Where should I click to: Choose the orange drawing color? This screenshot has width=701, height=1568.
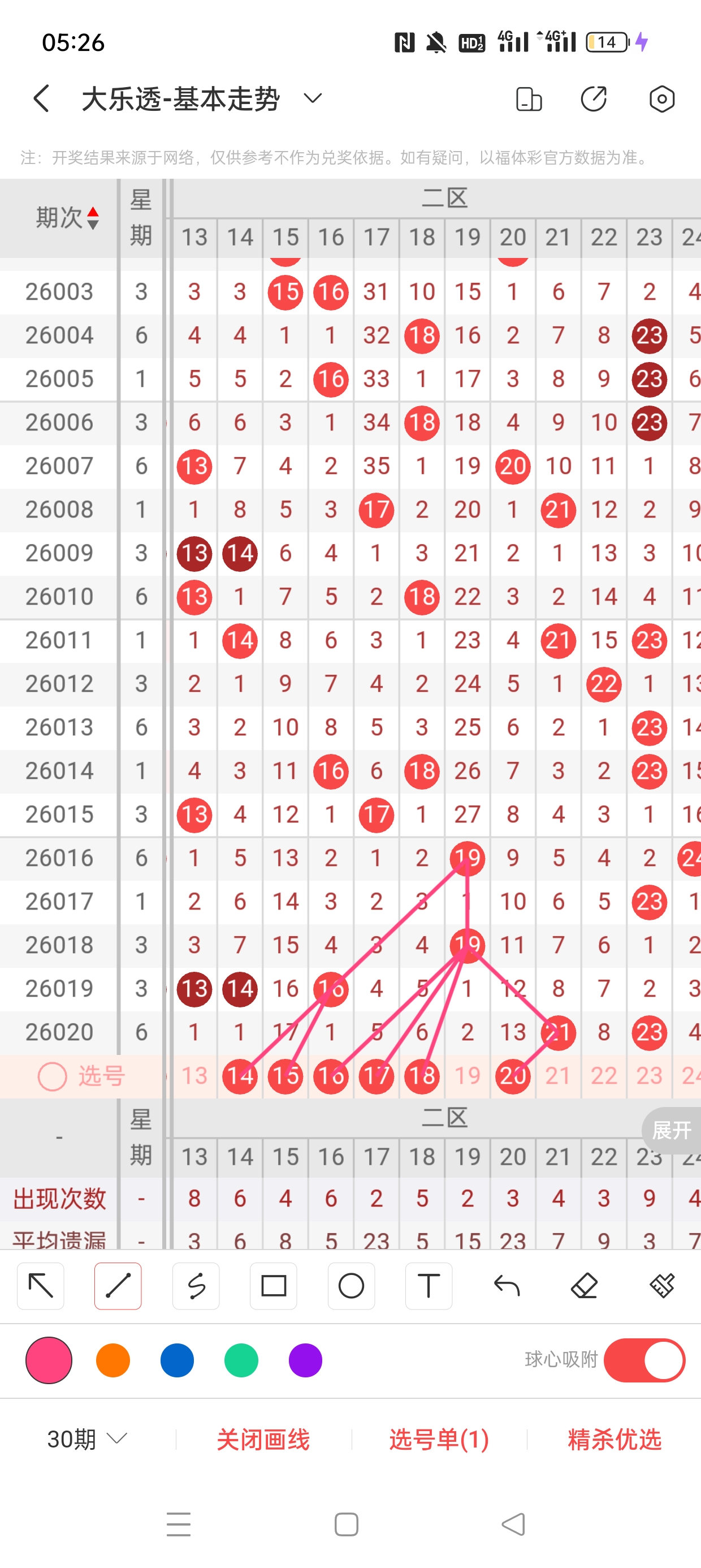tap(113, 1360)
